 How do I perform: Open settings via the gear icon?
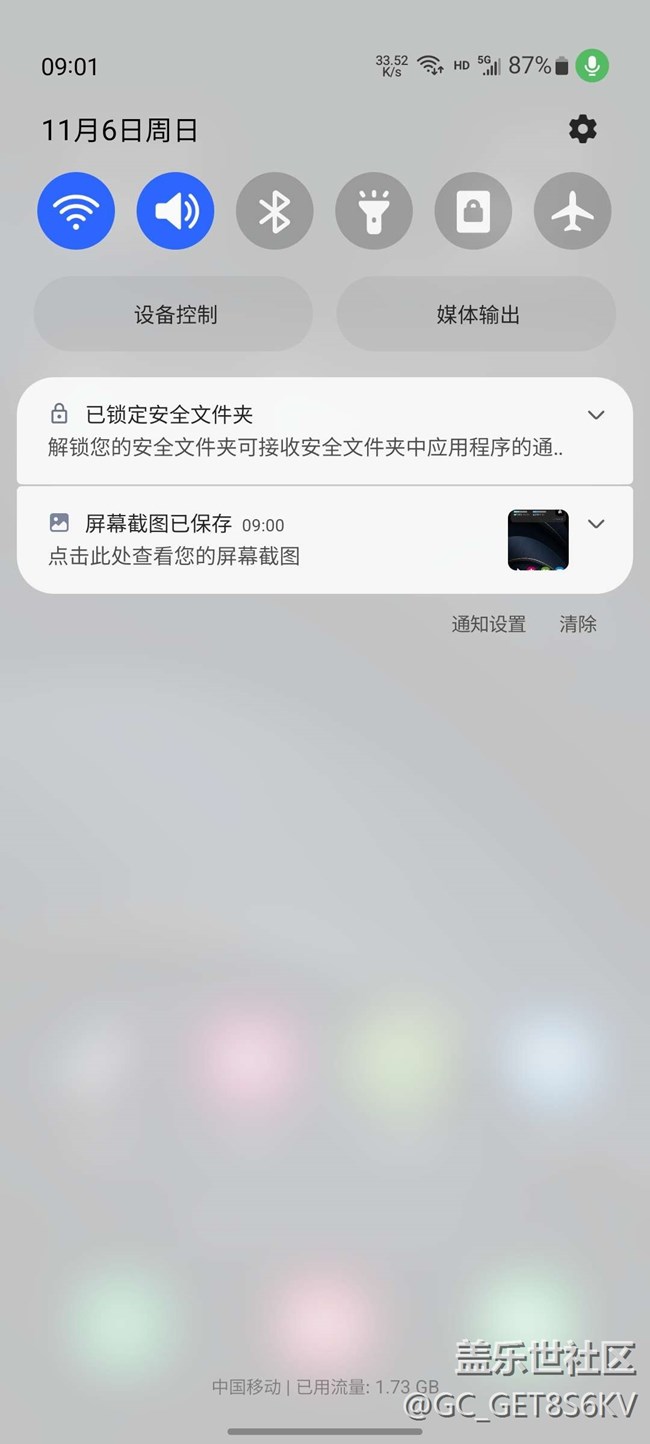[x=582, y=129]
